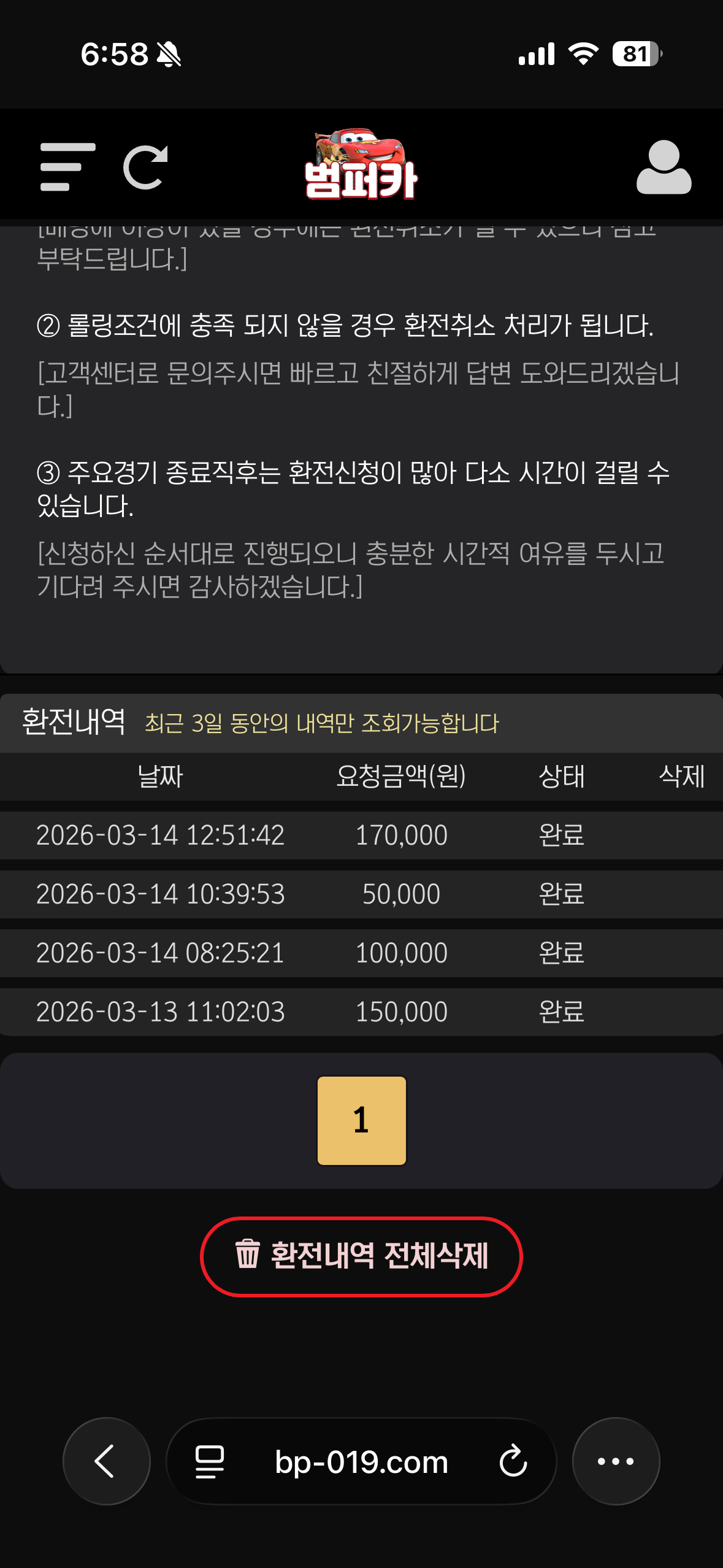Open the user profile icon
The height and width of the screenshot is (1568, 723).
664,167
